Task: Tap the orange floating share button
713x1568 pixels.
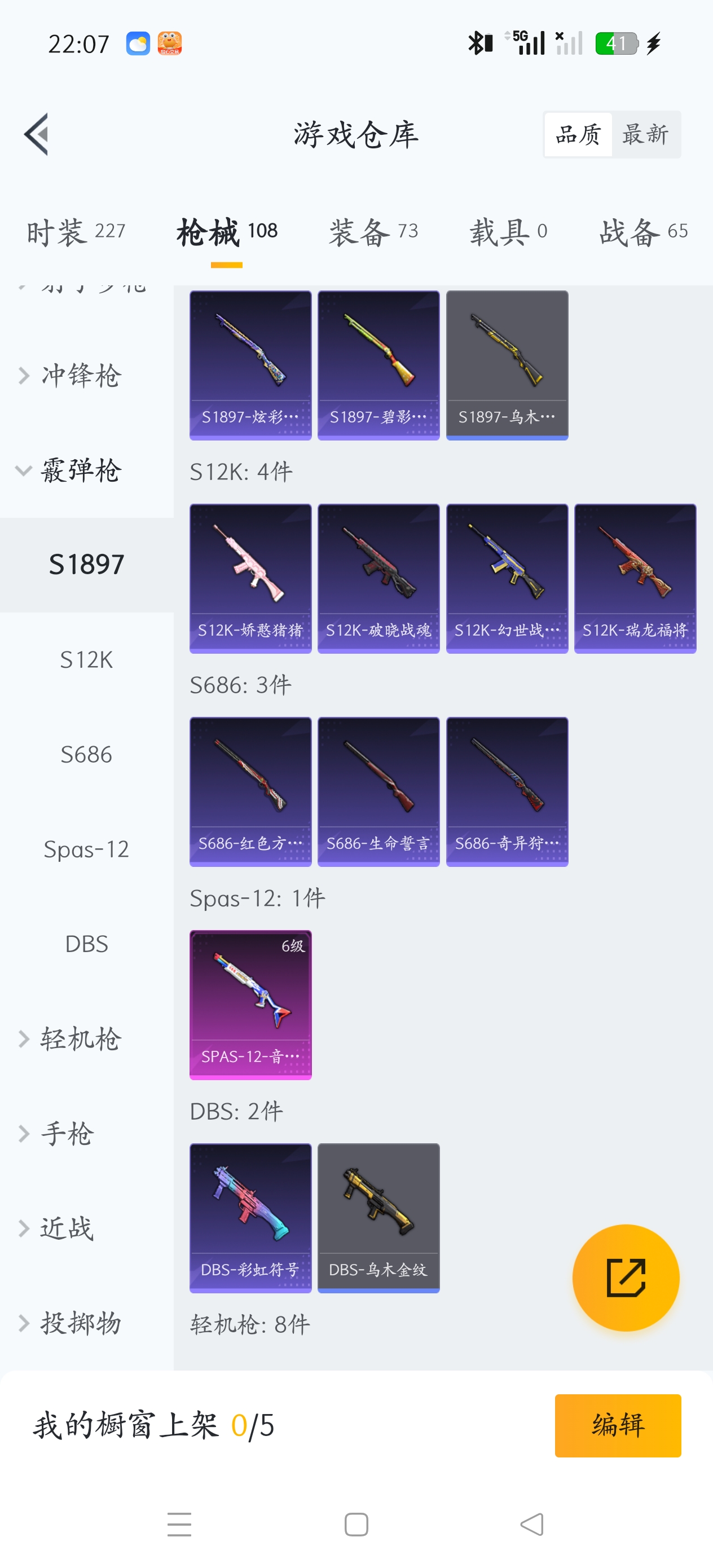Action: click(x=626, y=1277)
